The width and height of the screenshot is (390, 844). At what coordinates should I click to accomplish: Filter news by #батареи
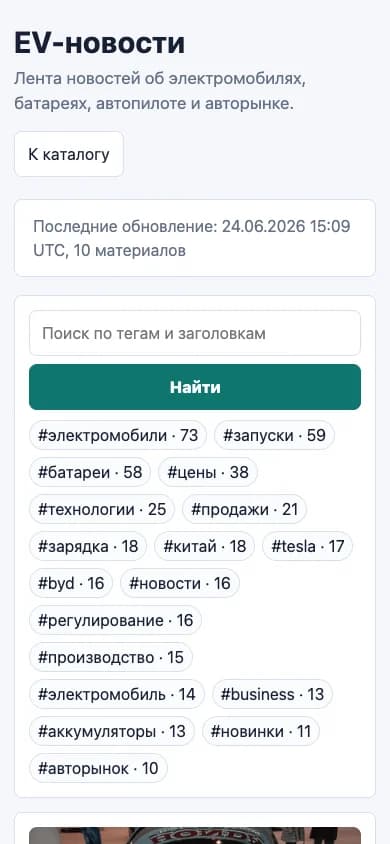(x=90, y=472)
